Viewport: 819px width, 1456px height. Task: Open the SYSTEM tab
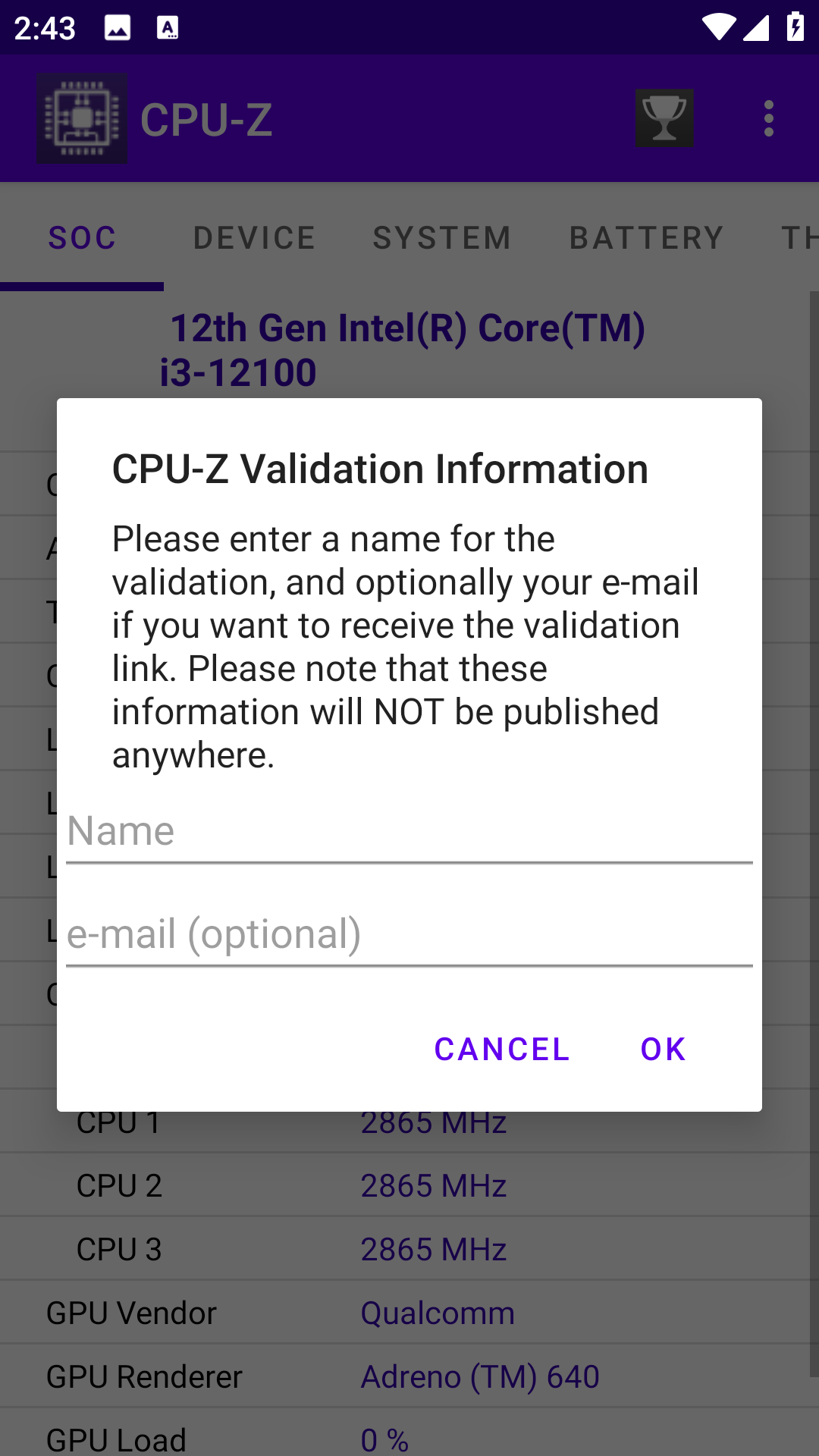(441, 237)
